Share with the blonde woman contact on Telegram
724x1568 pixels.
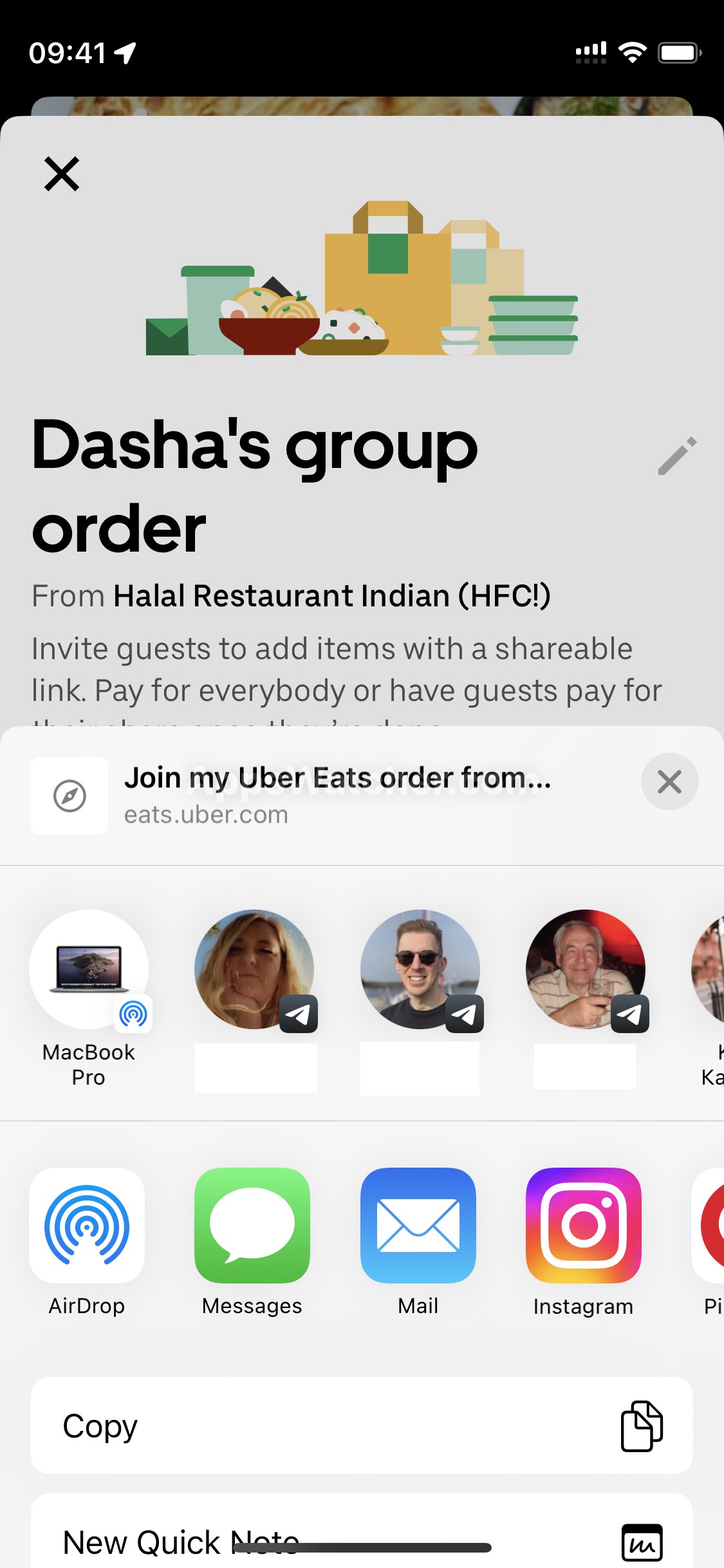click(x=254, y=969)
